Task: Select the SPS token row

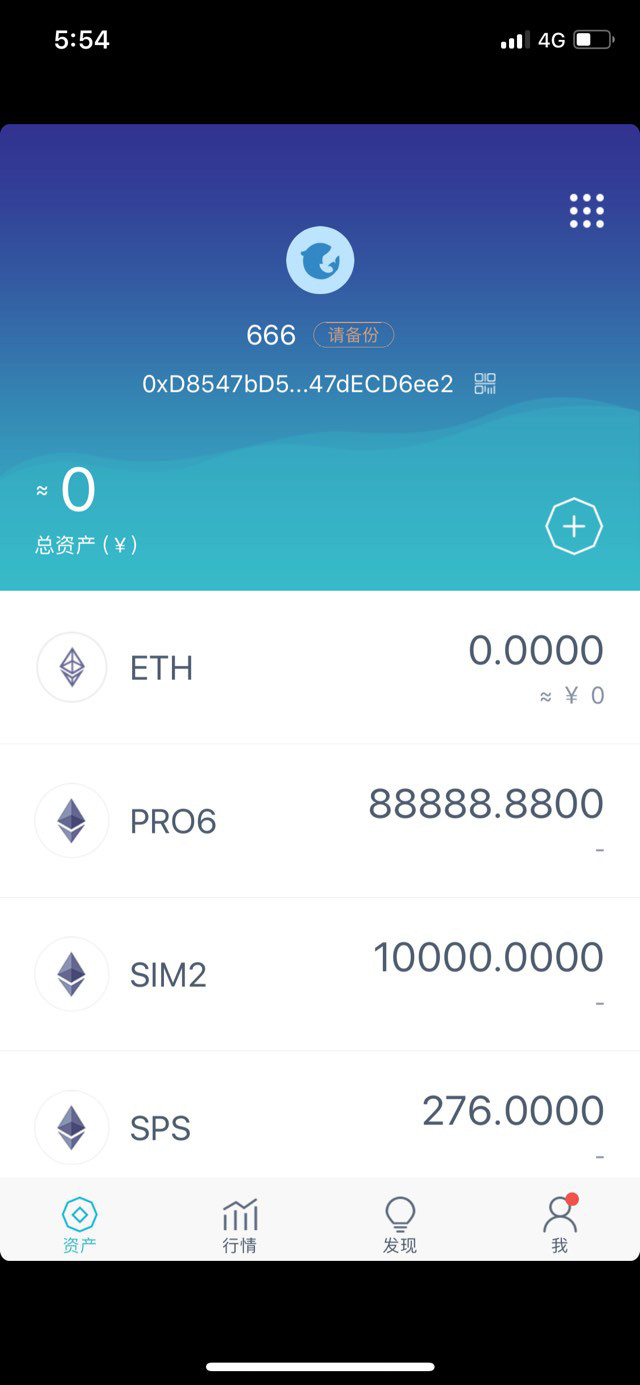Action: [320, 1125]
